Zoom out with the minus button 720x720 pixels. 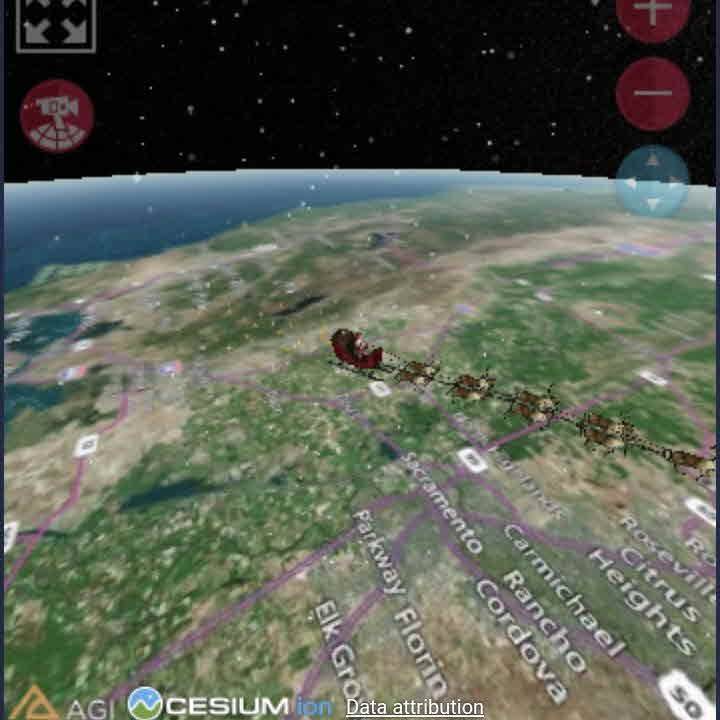(x=653, y=94)
